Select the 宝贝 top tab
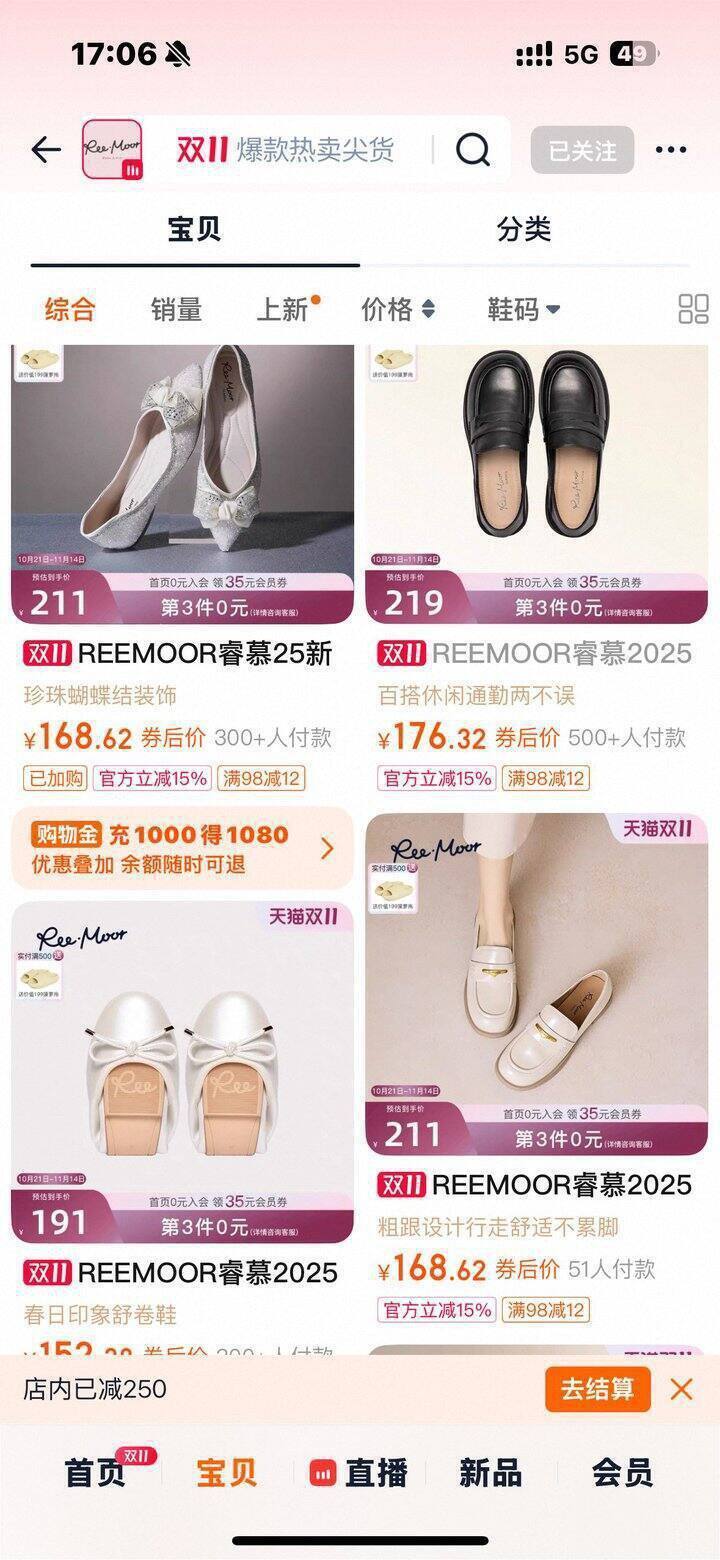The height and width of the screenshot is (1560, 720). pos(194,229)
